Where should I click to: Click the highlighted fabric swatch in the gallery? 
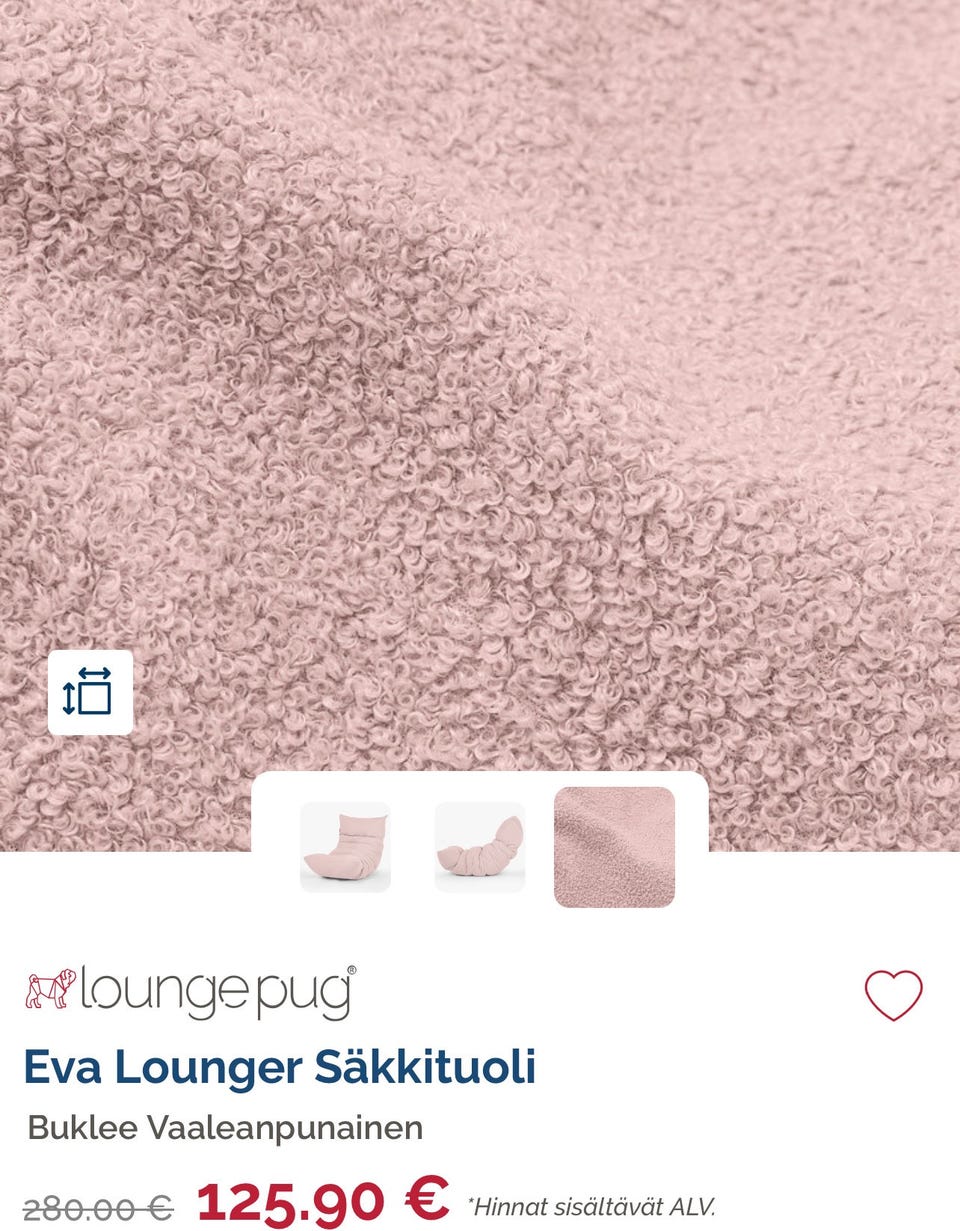(614, 846)
